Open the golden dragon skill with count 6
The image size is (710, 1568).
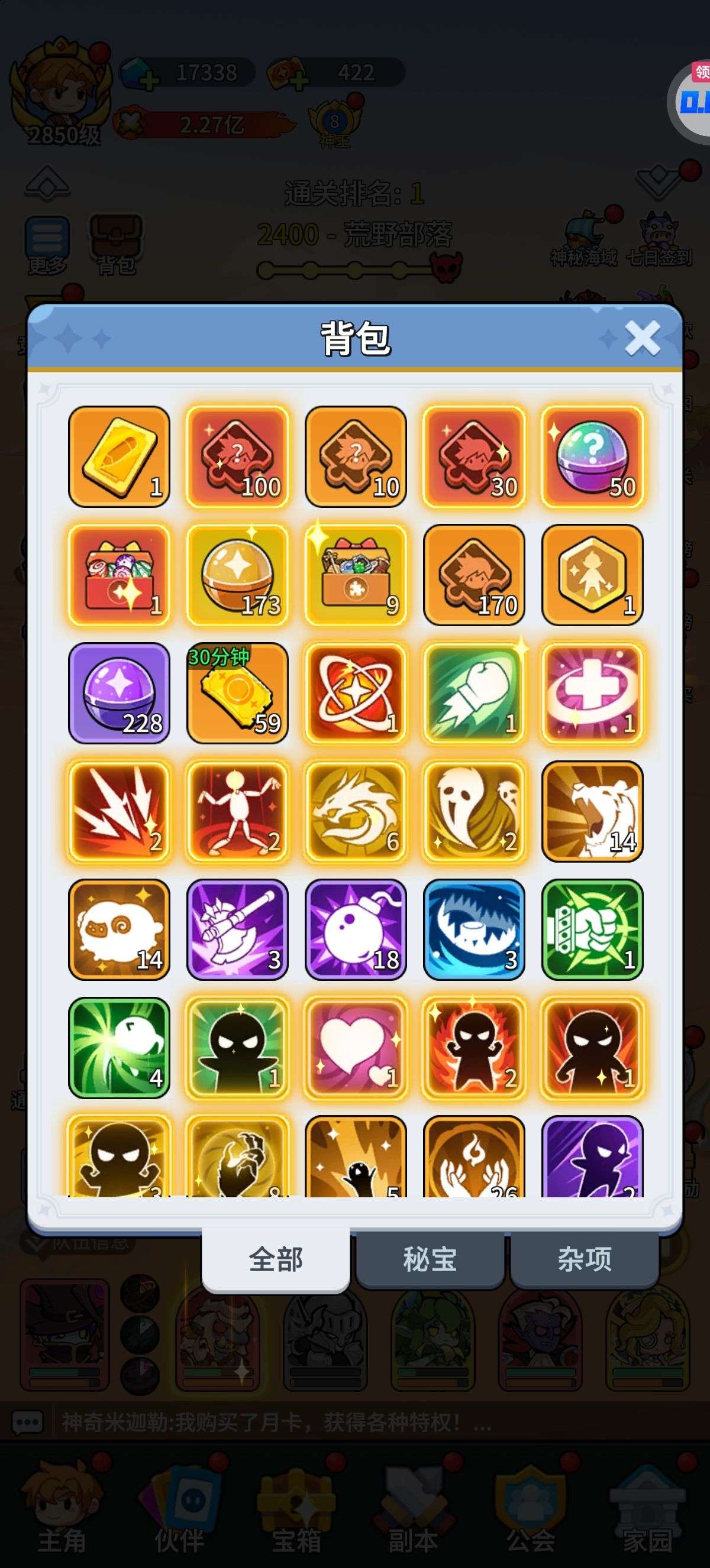[x=356, y=811]
